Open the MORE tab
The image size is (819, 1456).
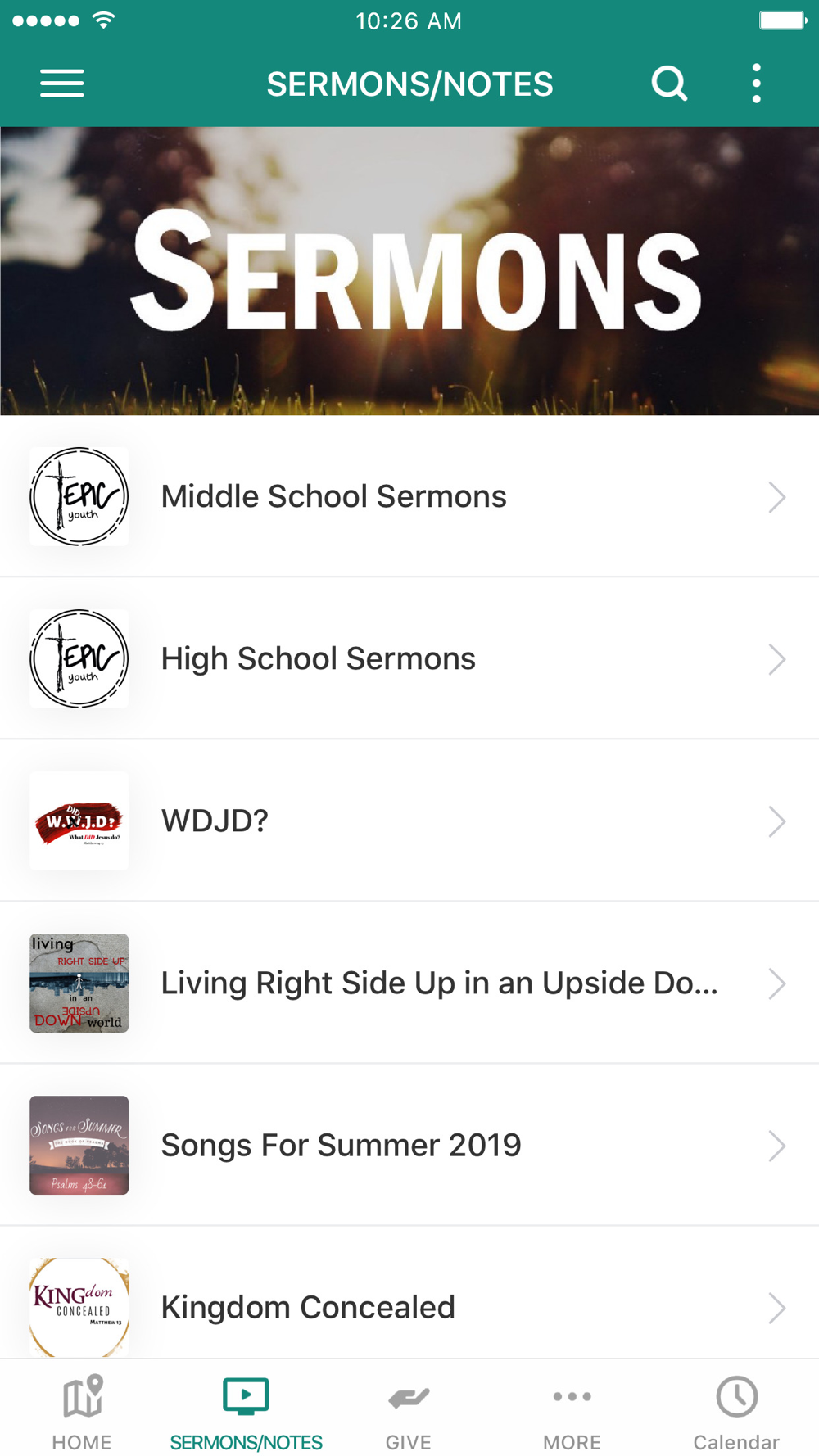coord(572,1412)
